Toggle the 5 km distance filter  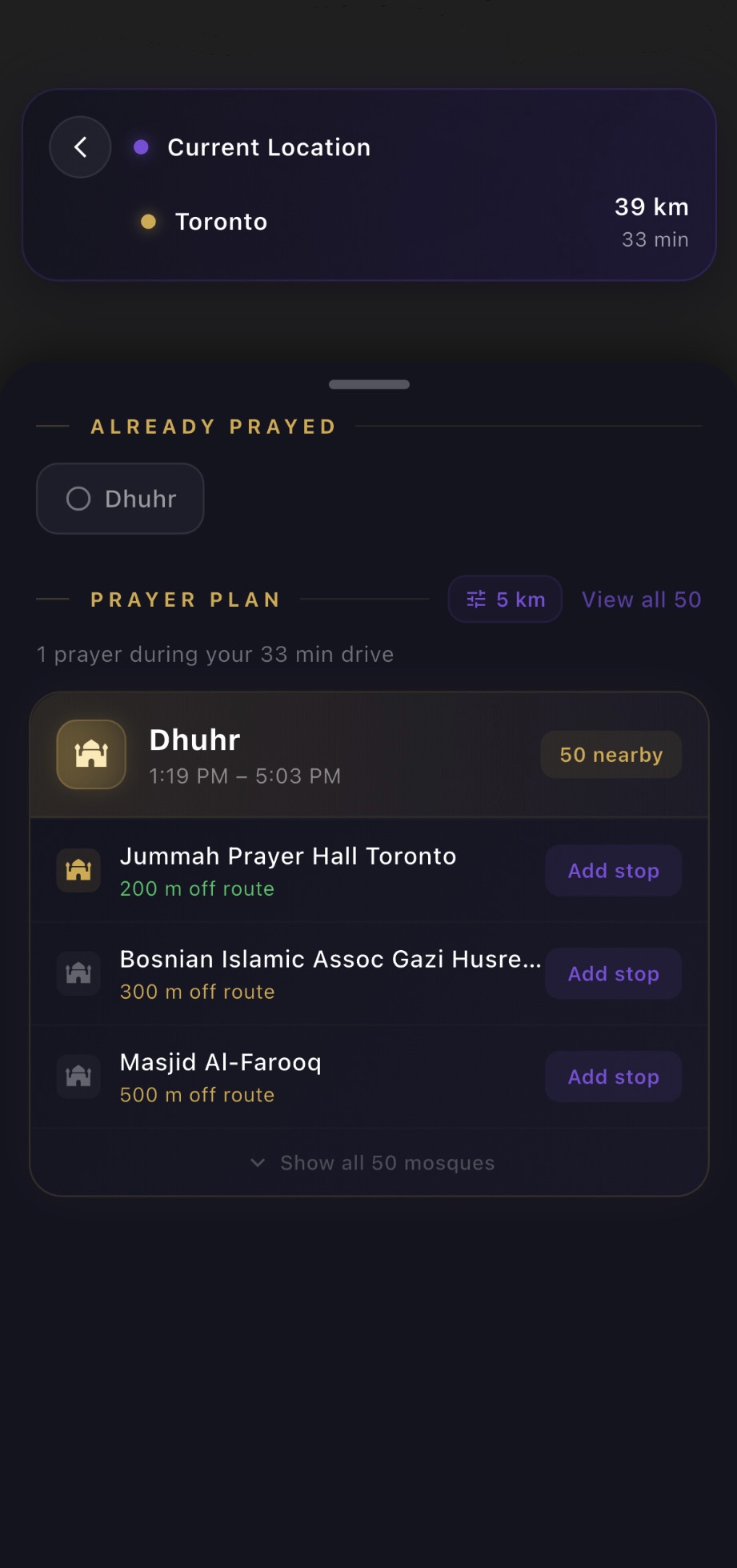point(504,599)
